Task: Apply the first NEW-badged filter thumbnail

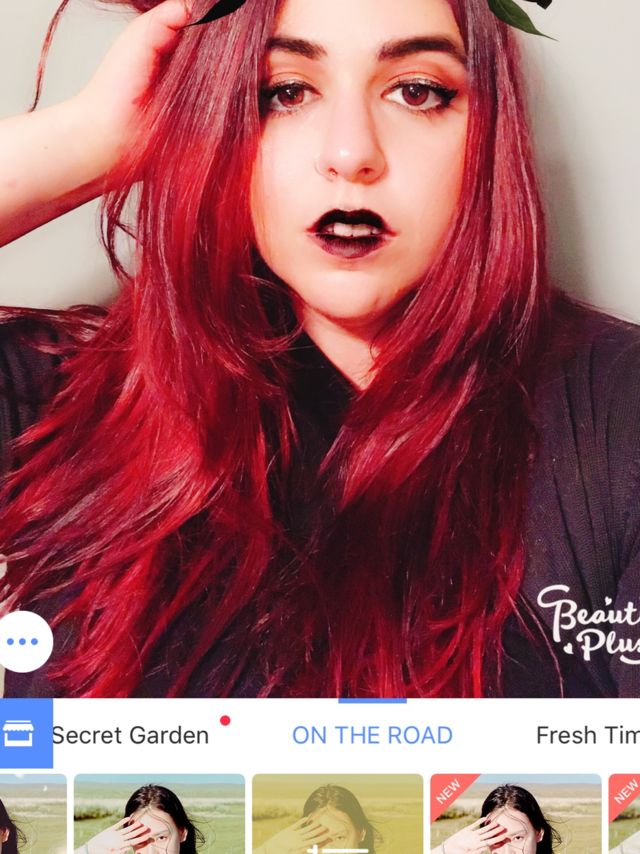Action: 516,814
